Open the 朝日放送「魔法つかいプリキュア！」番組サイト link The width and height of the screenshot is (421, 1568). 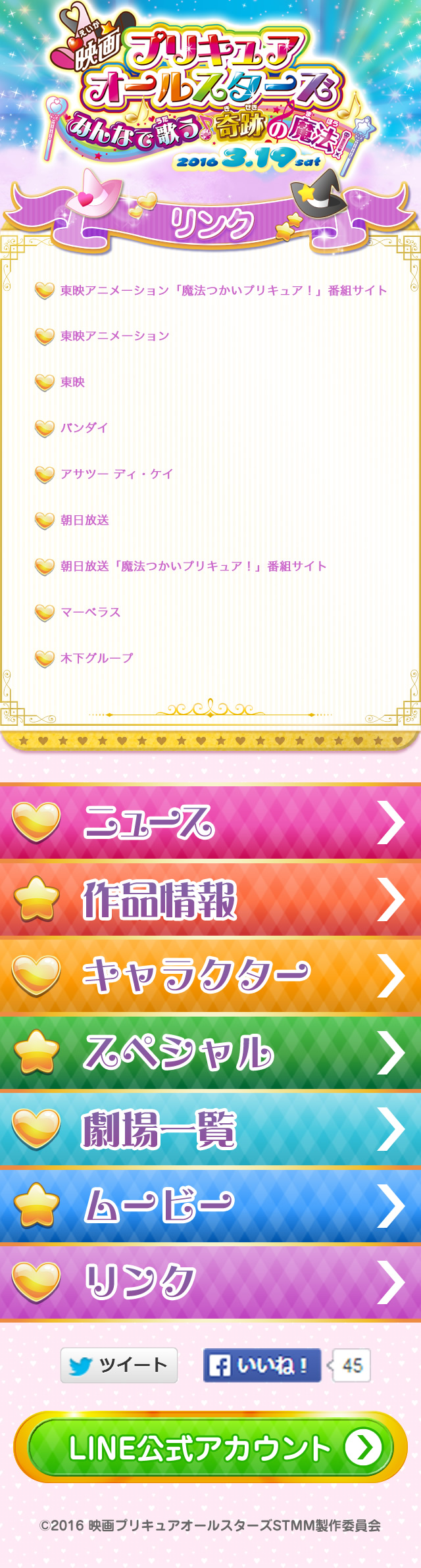[x=193, y=566]
